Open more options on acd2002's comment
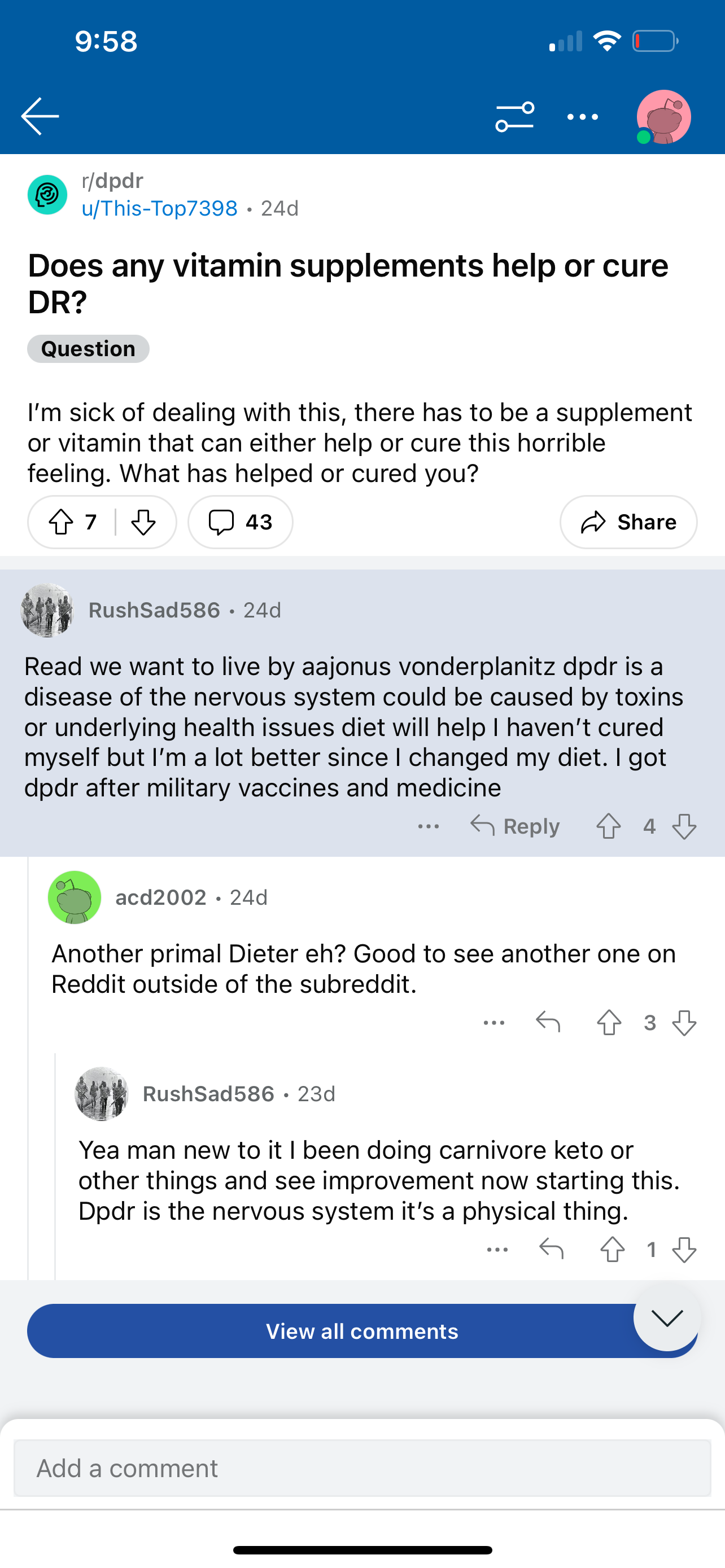Viewport: 725px width, 1568px height. pyautogui.click(x=493, y=1023)
